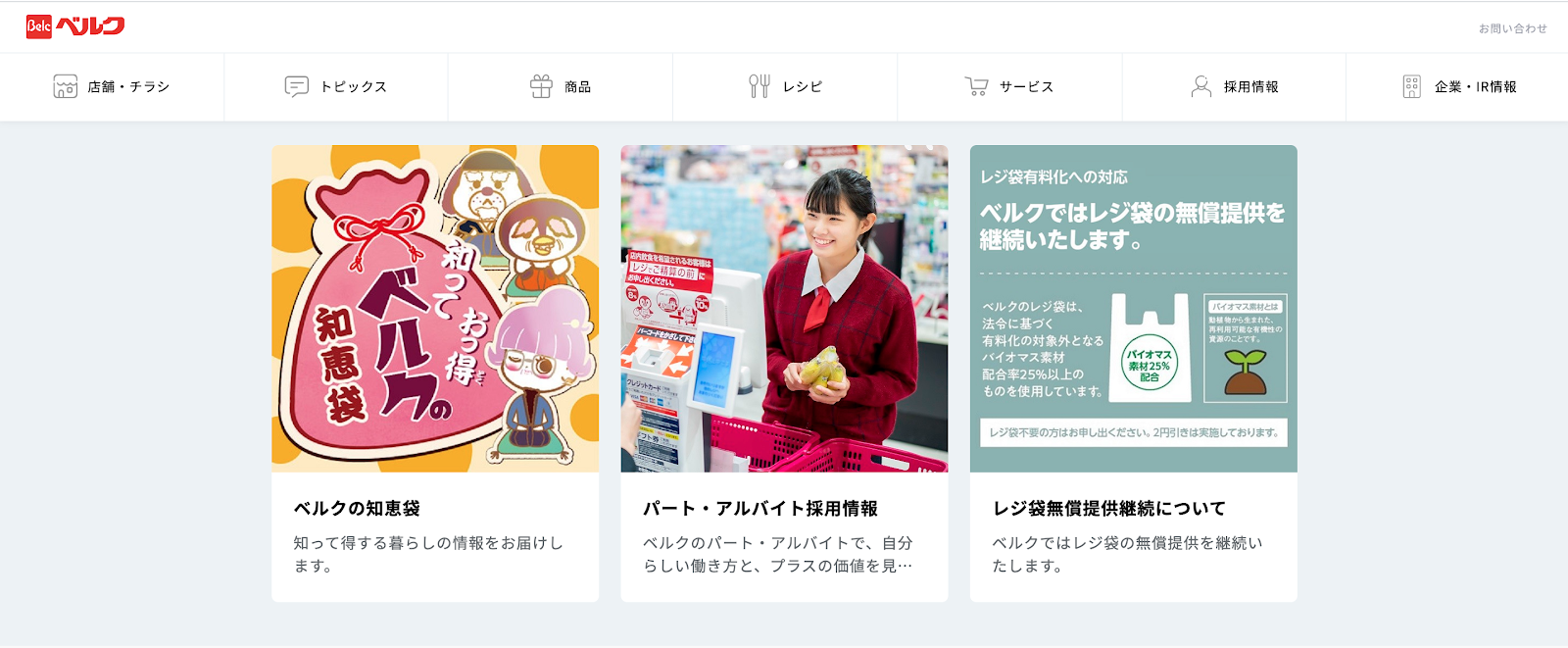This screenshot has width=1568, height=648.
Task: Go to 店舗・チラシ section
Action: (x=112, y=87)
